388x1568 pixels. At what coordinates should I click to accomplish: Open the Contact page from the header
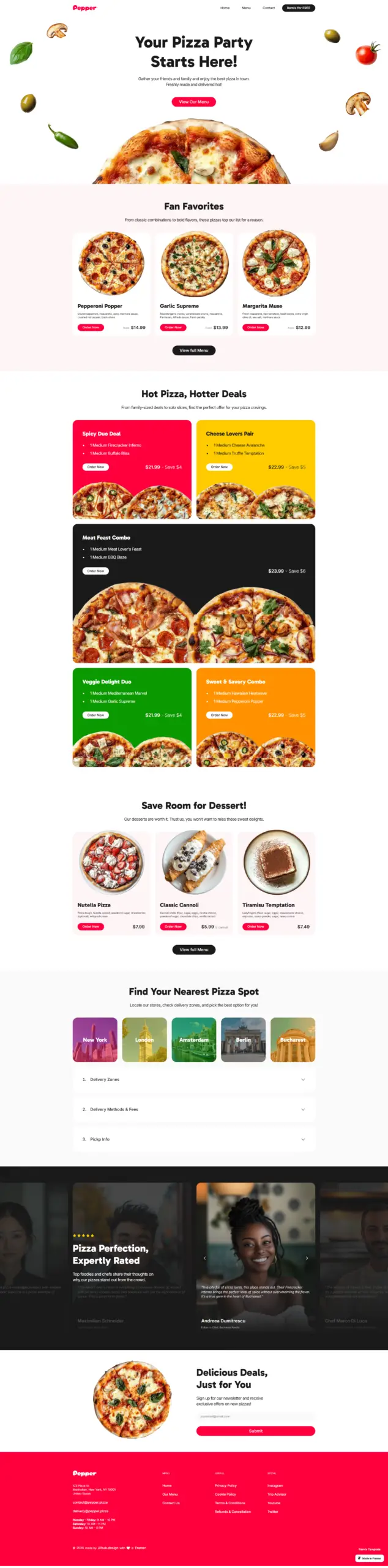pyautogui.click(x=269, y=8)
